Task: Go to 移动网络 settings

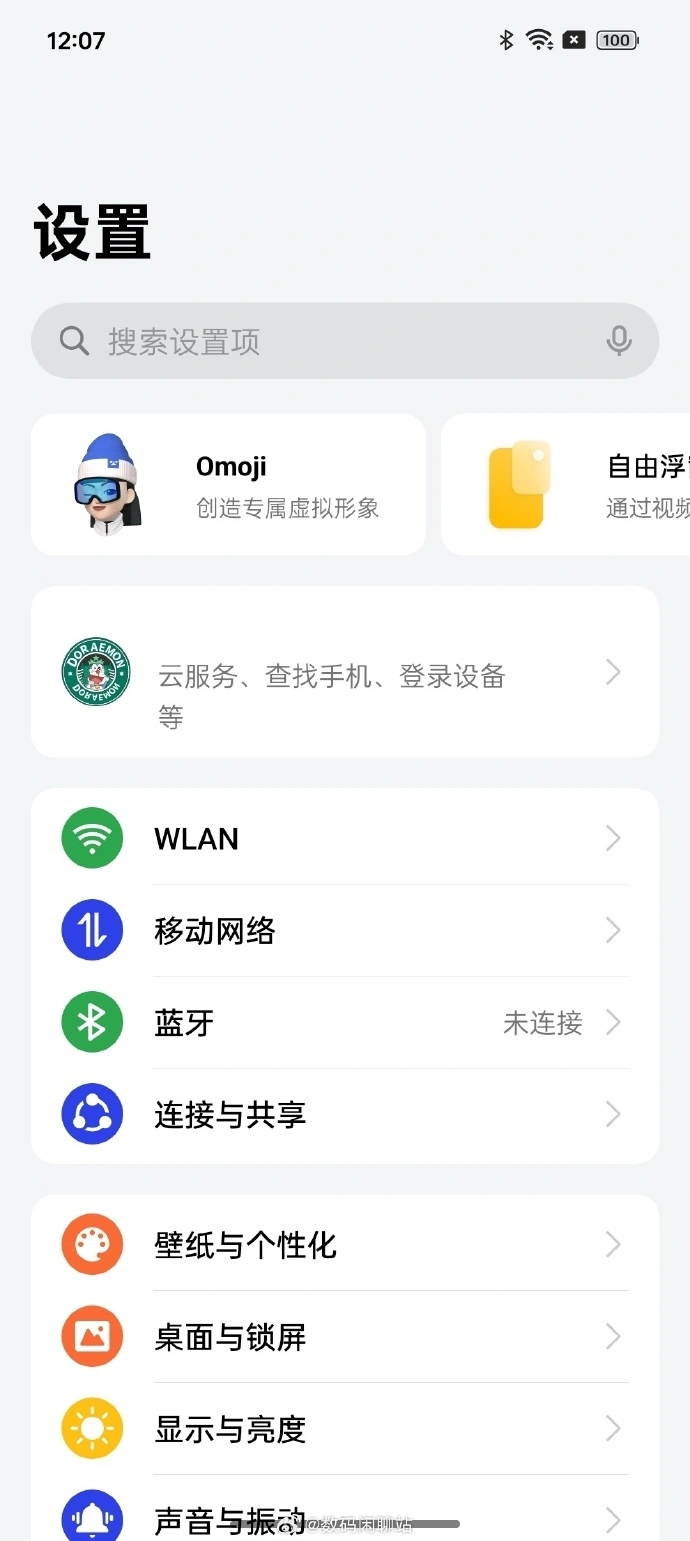Action: [345, 930]
